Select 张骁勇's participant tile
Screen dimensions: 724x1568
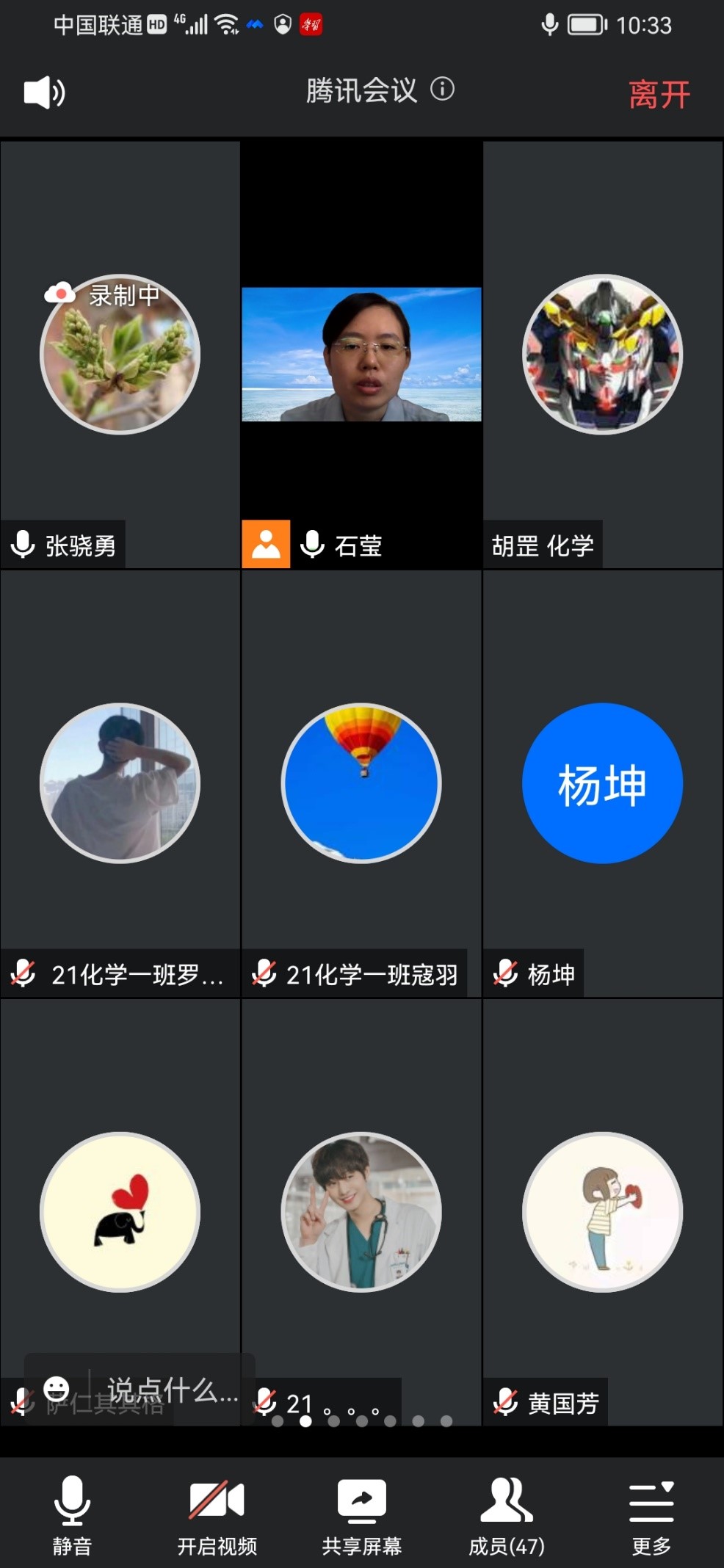(x=120, y=355)
